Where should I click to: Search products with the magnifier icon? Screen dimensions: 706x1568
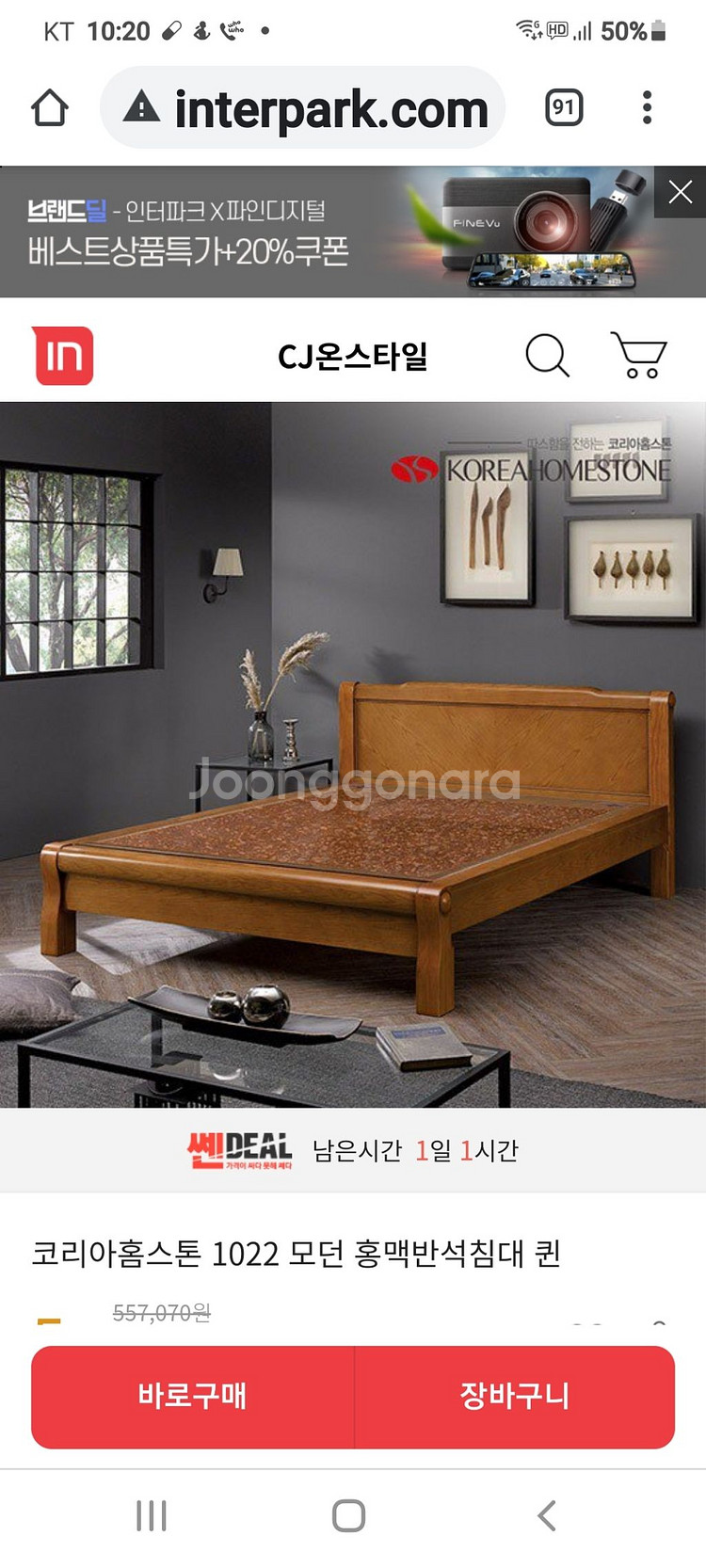(547, 356)
